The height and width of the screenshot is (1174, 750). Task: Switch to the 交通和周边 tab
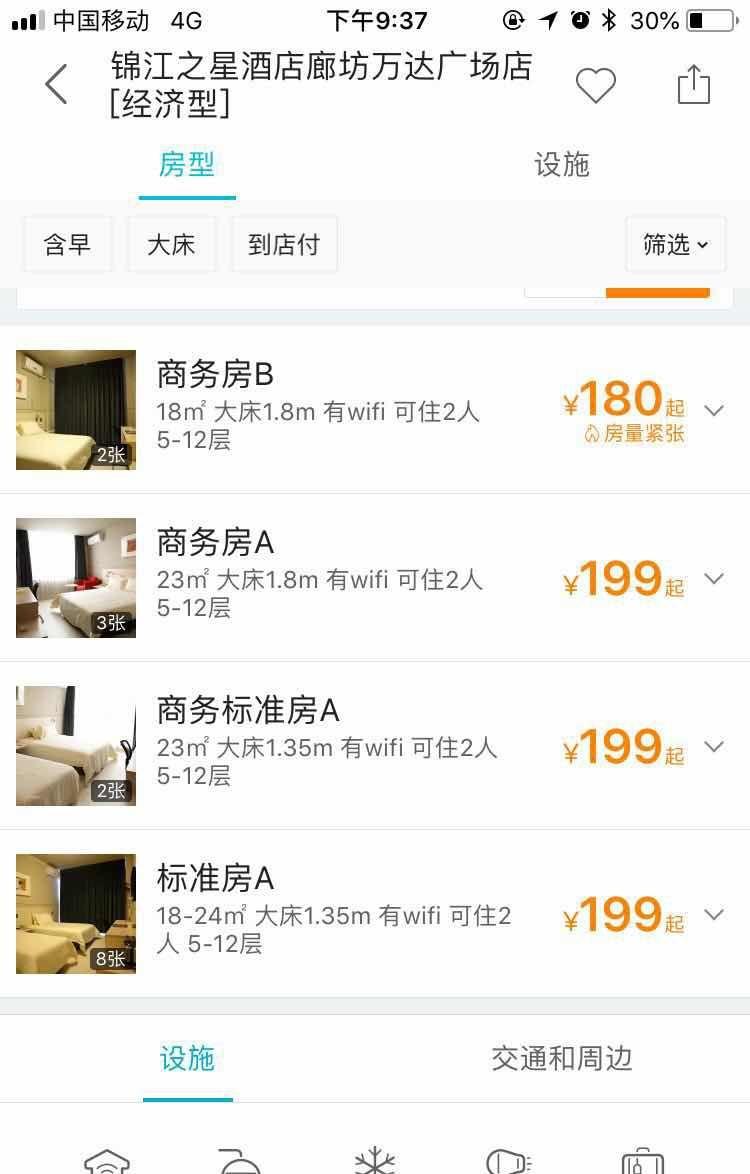pyautogui.click(x=561, y=1059)
